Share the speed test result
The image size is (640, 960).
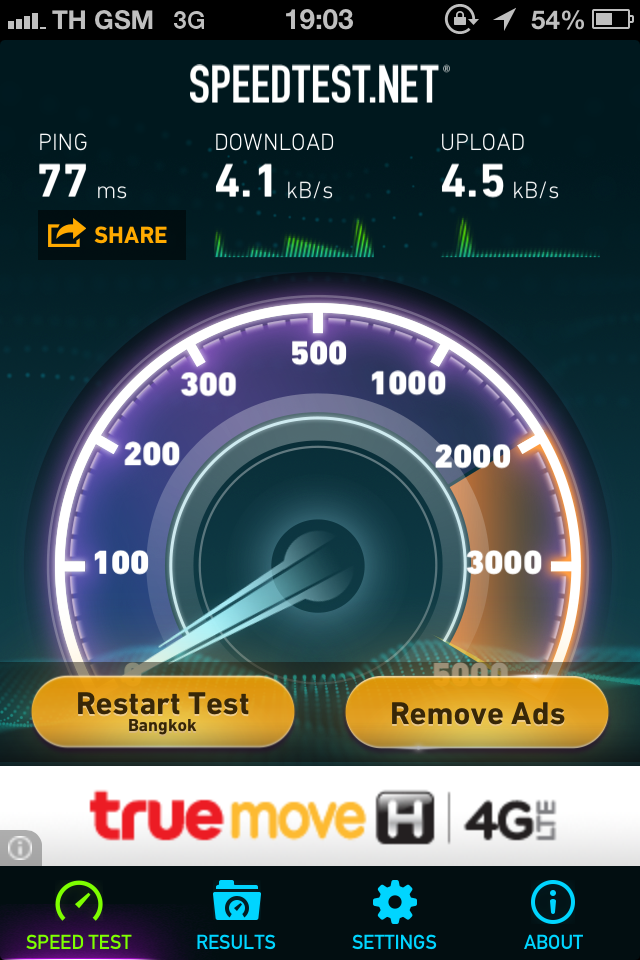111,235
